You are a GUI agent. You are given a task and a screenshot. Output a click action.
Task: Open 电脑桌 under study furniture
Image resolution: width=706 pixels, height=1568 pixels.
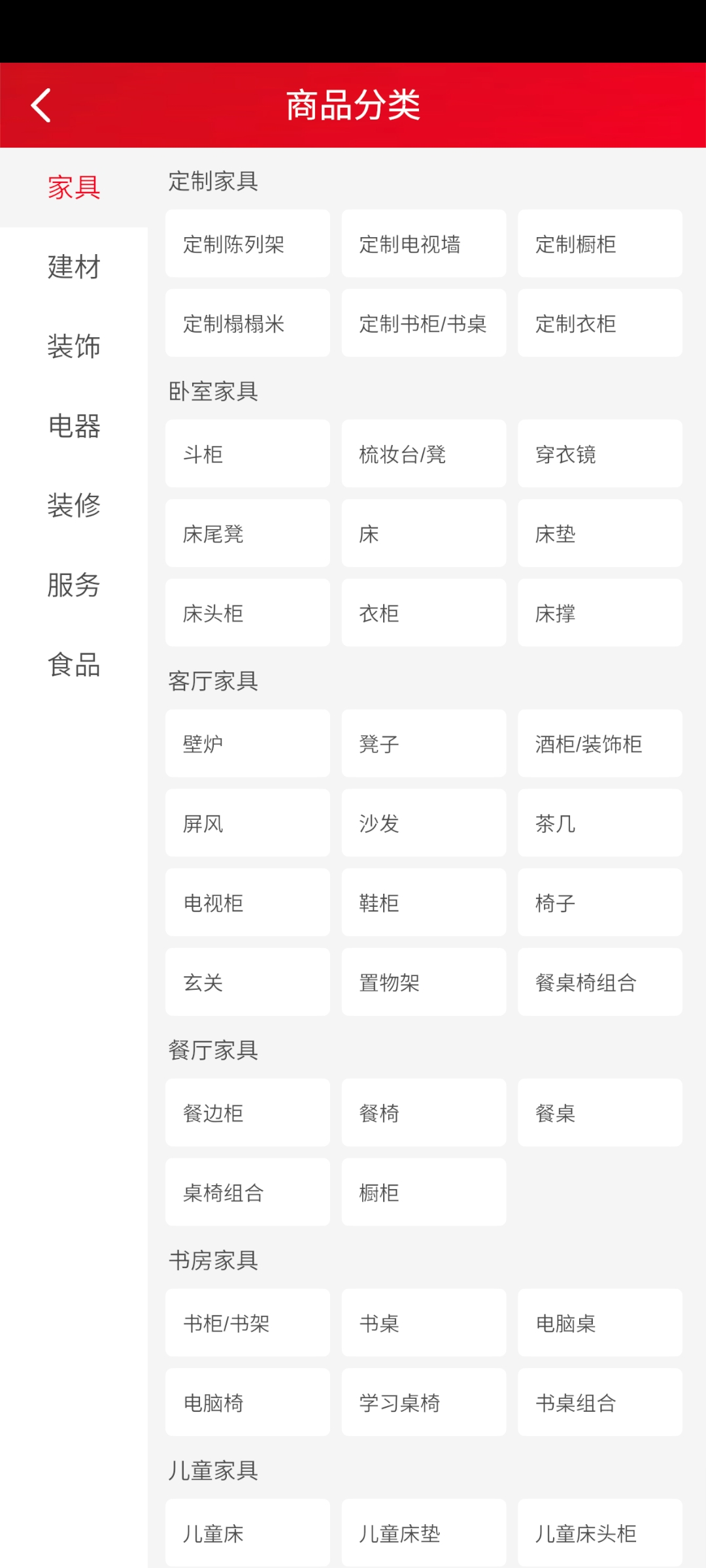click(x=599, y=1323)
